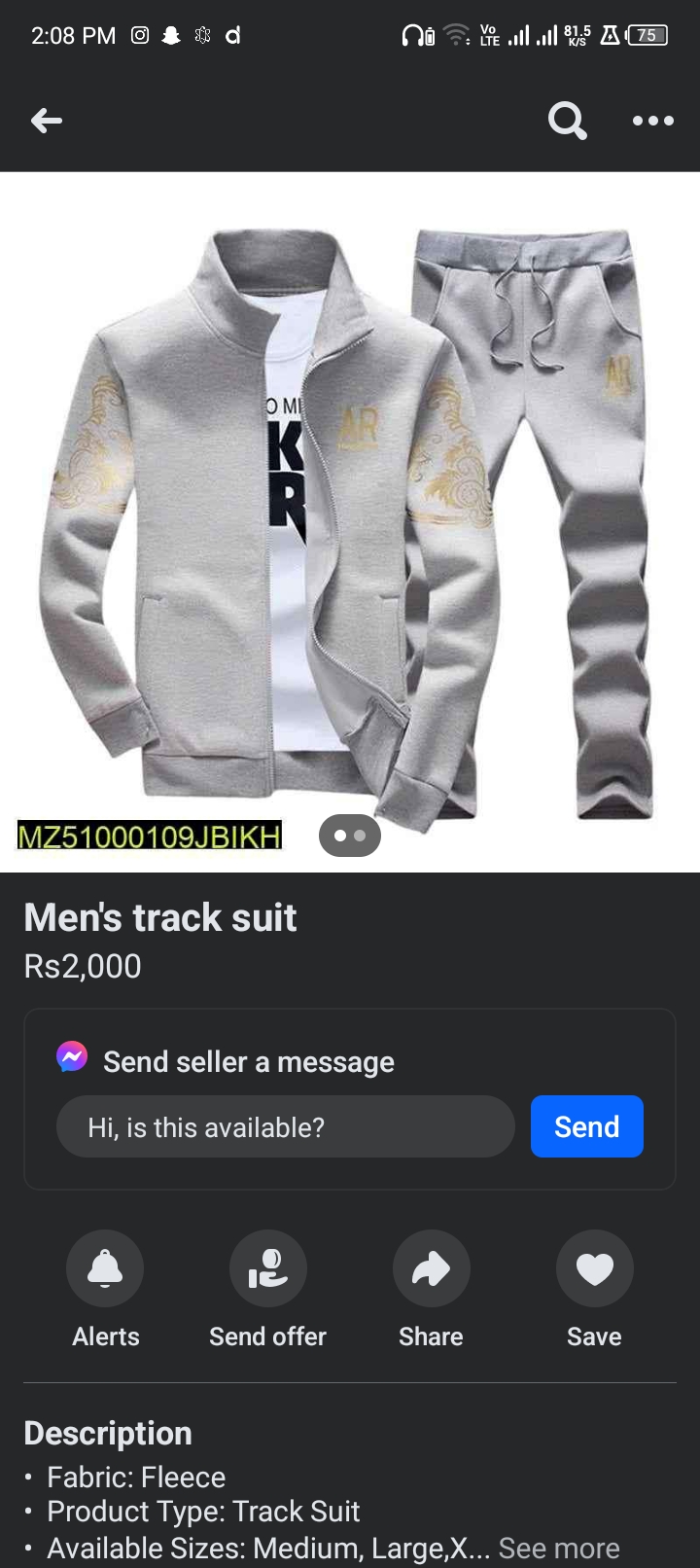Expand description with See more
Image resolution: width=700 pixels, height=1568 pixels.
(x=559, y=1548)
